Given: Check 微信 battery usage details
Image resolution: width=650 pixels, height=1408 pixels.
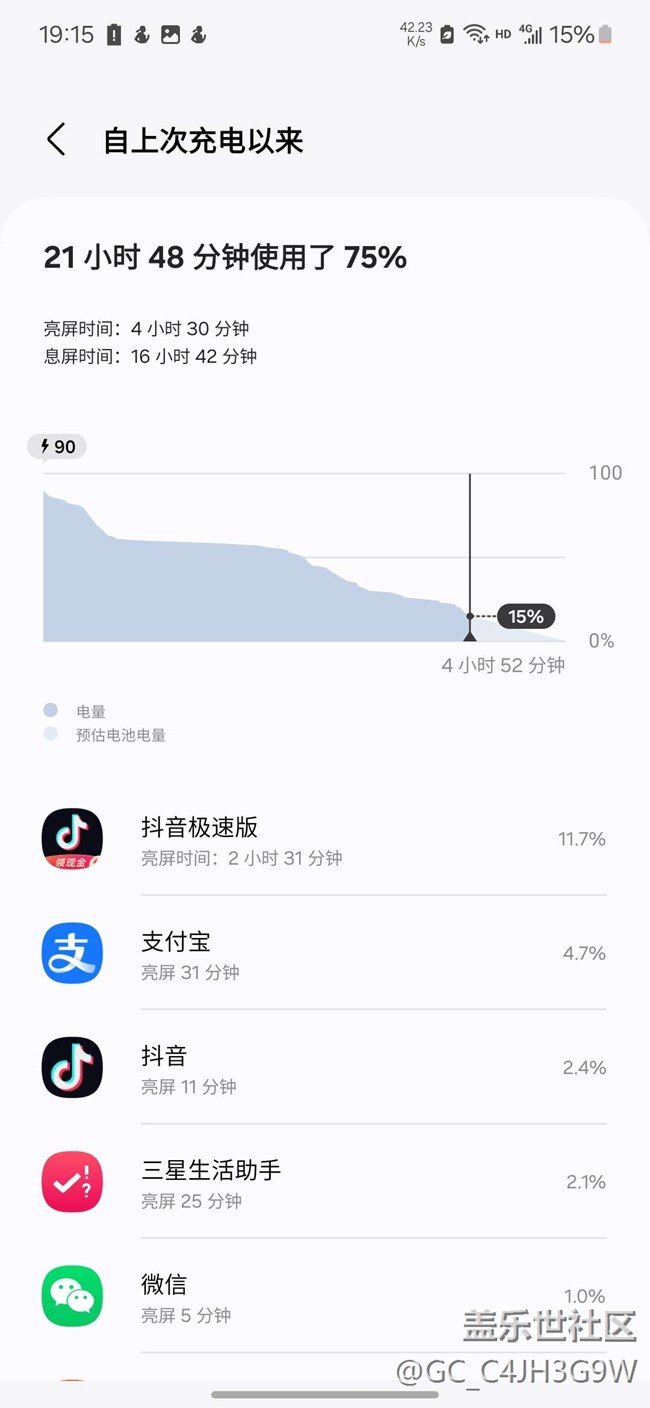Looking at the screenshot, I should (323, 1296).
